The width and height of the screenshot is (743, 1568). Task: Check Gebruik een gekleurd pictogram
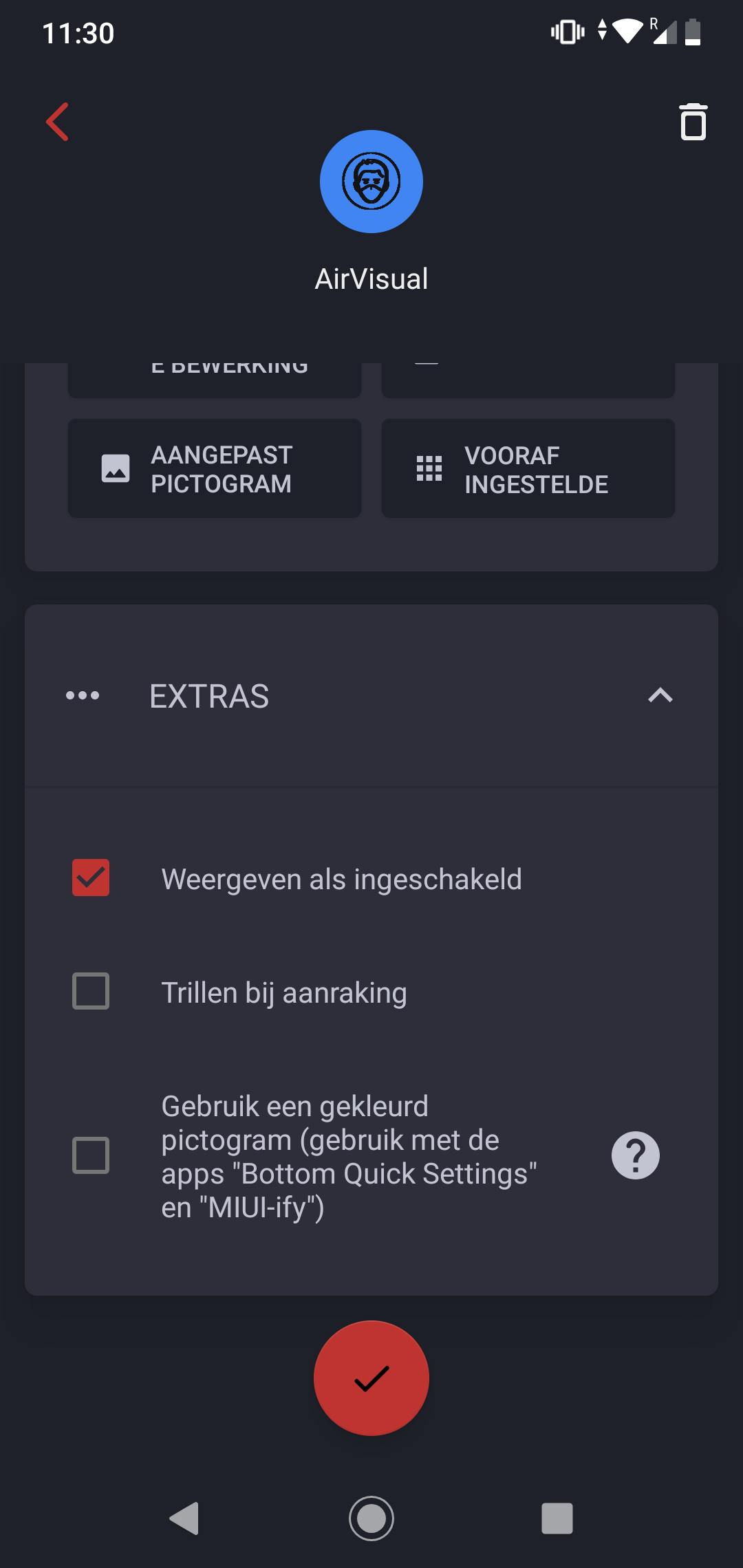[x=91, y=1155]
